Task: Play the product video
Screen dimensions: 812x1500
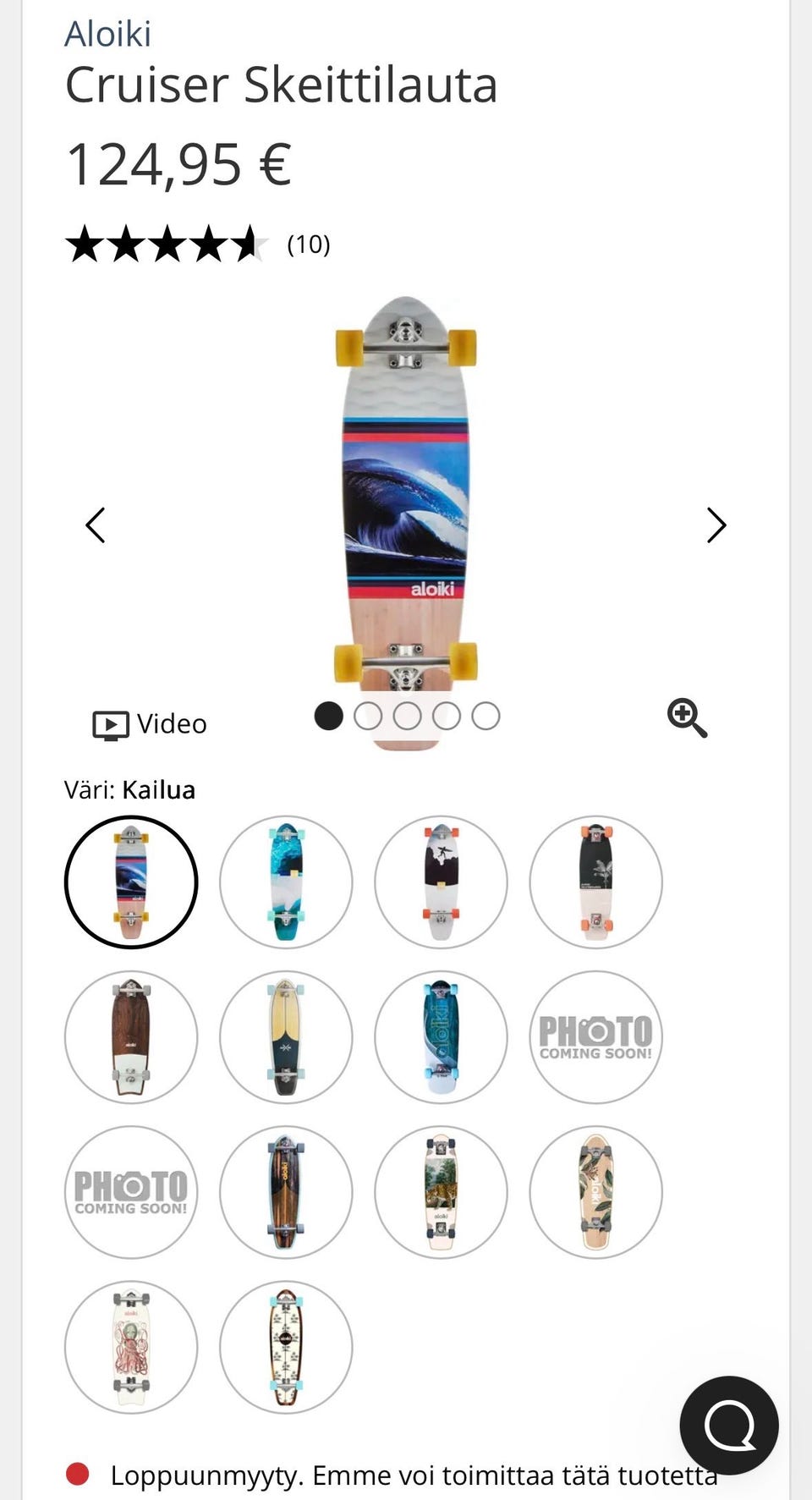Action: (150, 724)
